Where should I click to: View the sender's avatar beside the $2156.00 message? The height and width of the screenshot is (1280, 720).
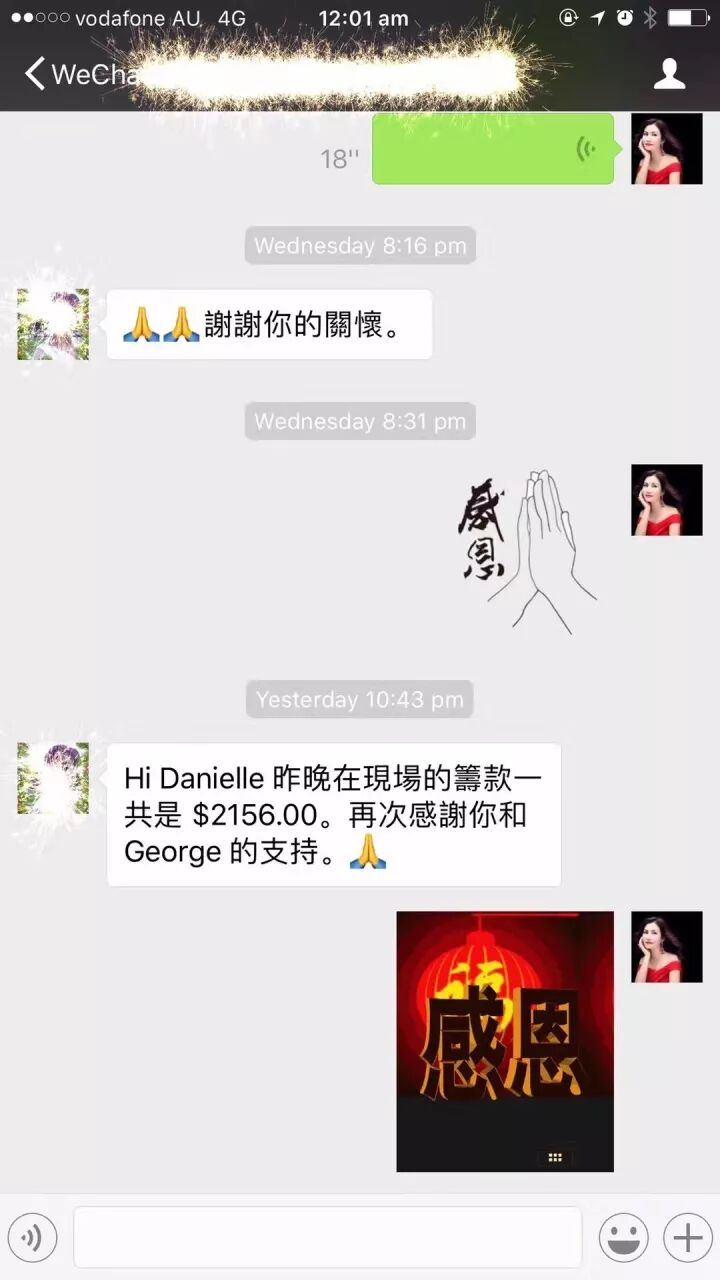53,778
